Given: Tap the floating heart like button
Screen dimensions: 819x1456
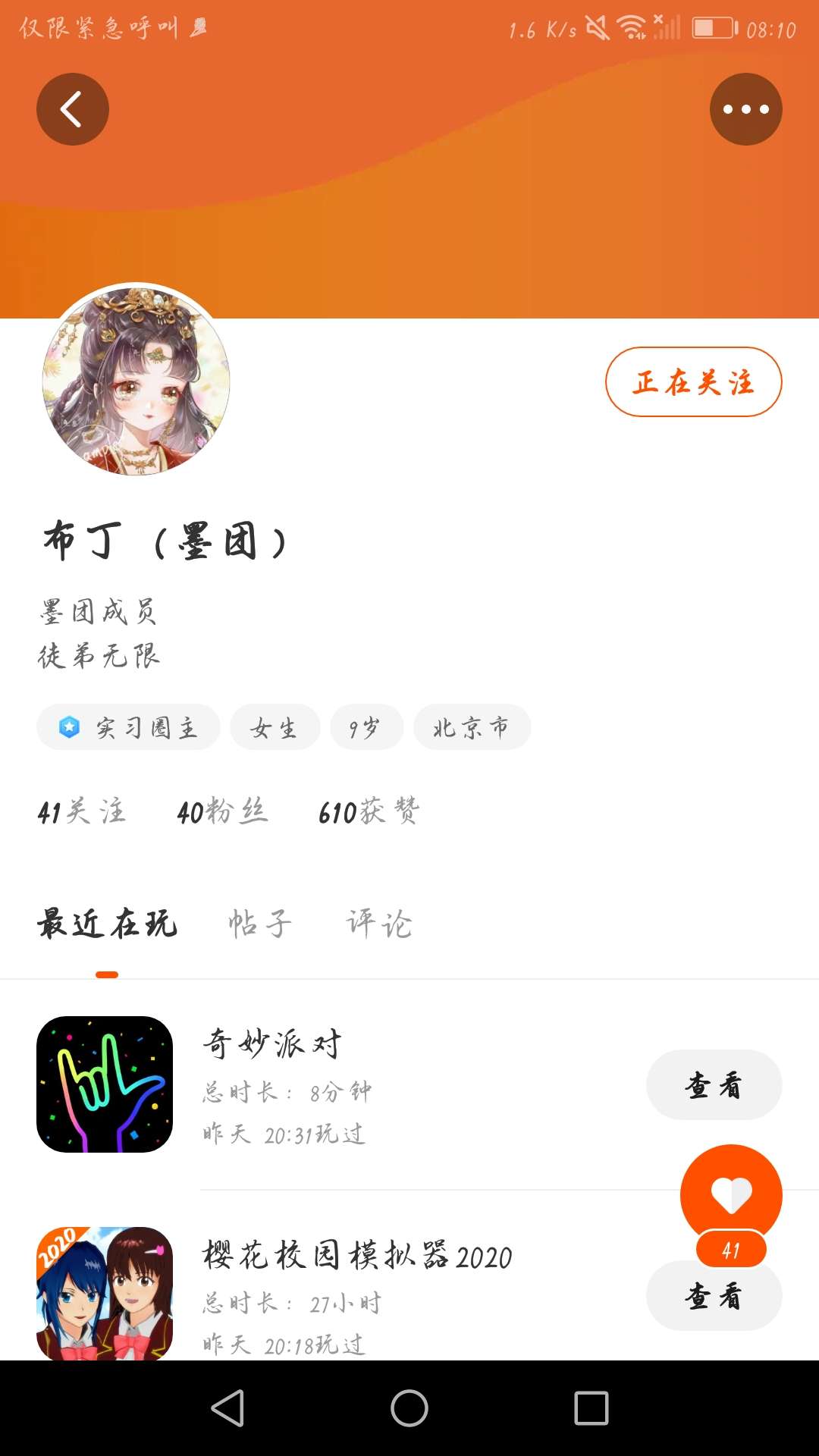Looking at the screenshot, I should point(731,1194).
